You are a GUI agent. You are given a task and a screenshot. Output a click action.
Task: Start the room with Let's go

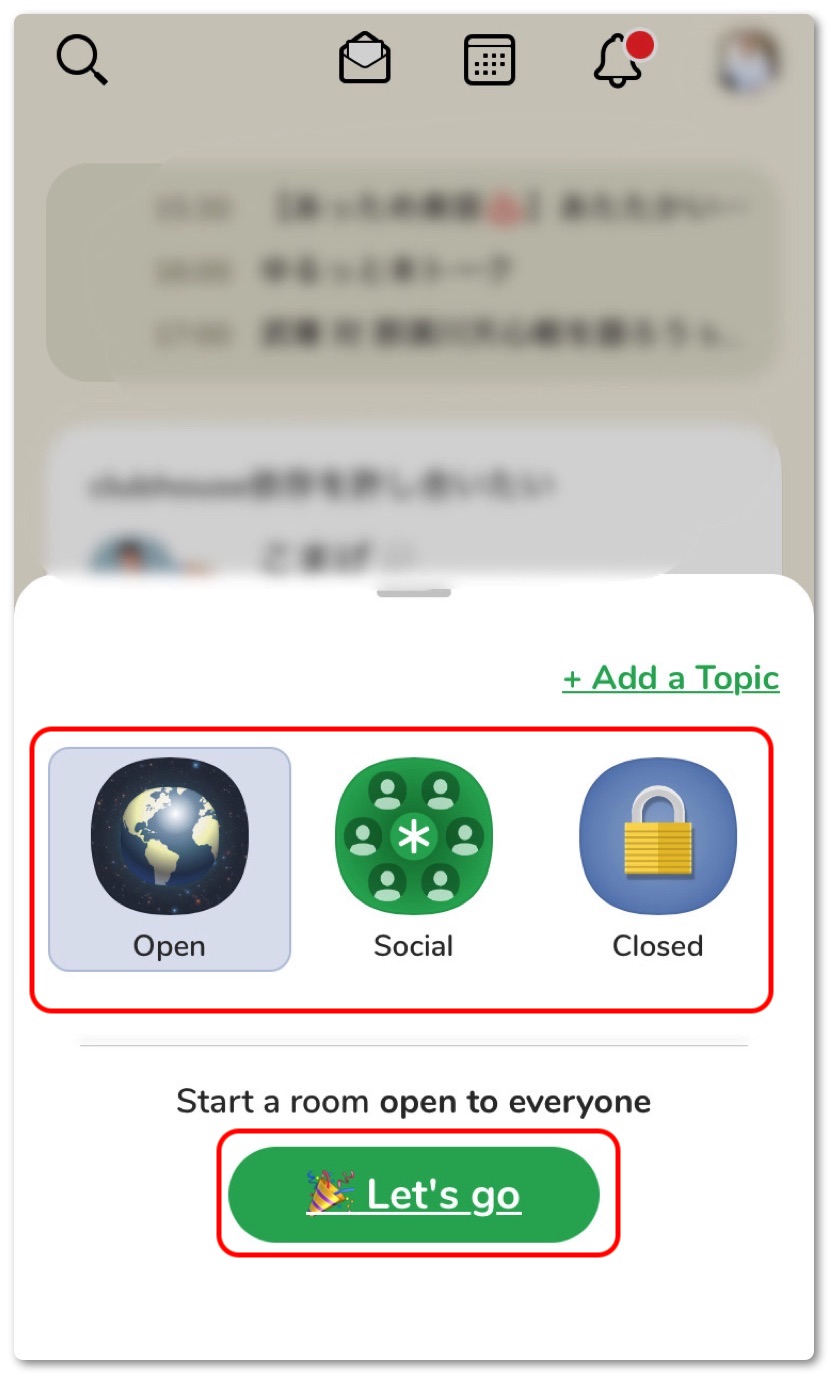tap(413, 1195)
